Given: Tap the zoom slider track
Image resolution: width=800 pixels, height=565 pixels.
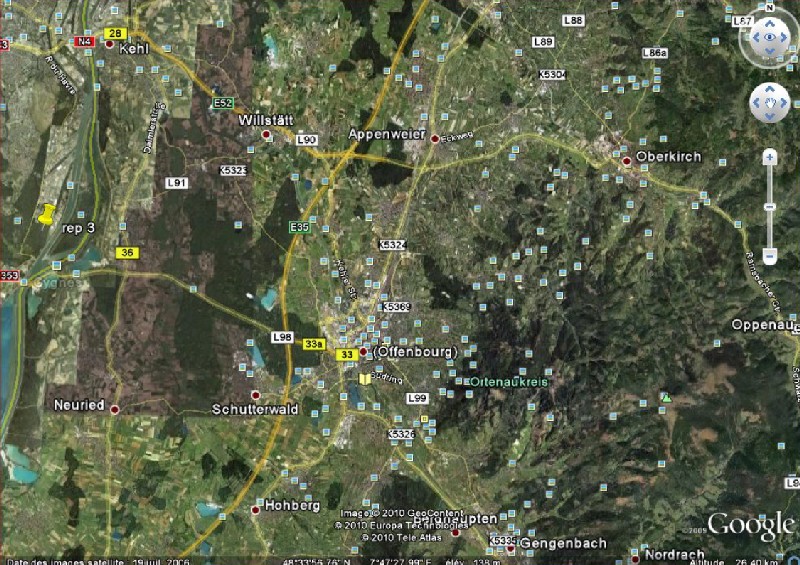Looking at the screenshot, I should pyautogui.click(x=769, y=206).
